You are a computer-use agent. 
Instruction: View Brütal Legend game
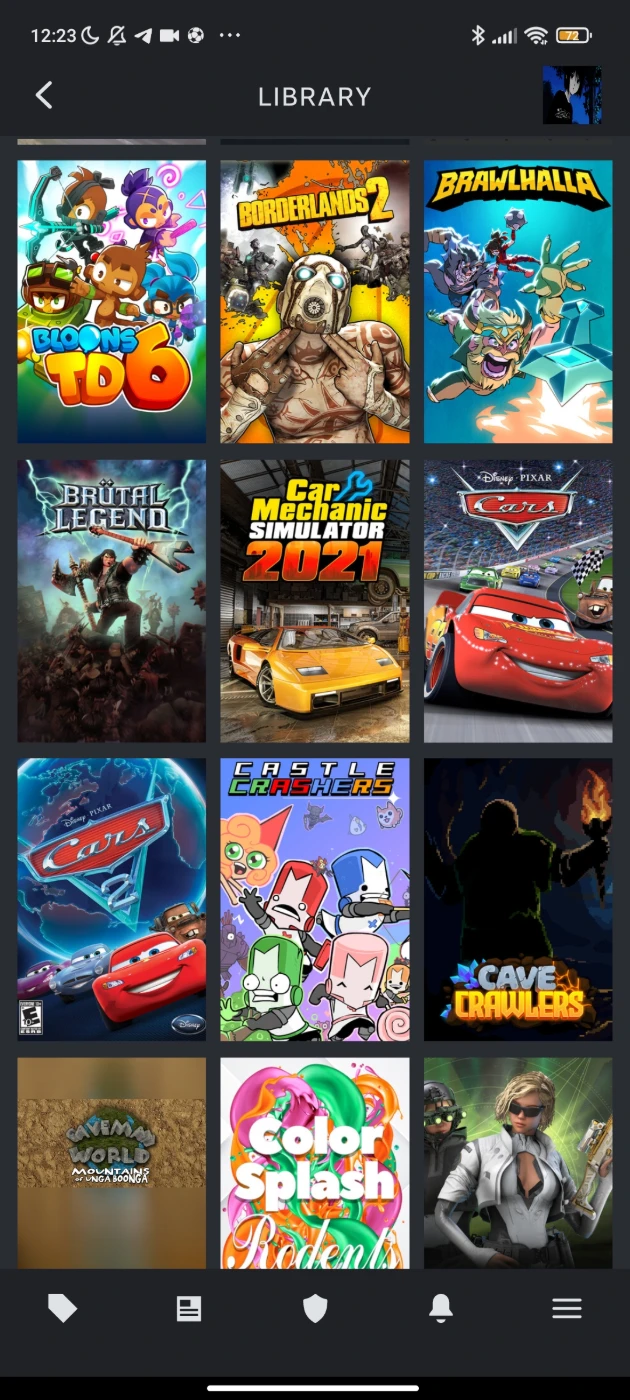(x=112, y=600)
